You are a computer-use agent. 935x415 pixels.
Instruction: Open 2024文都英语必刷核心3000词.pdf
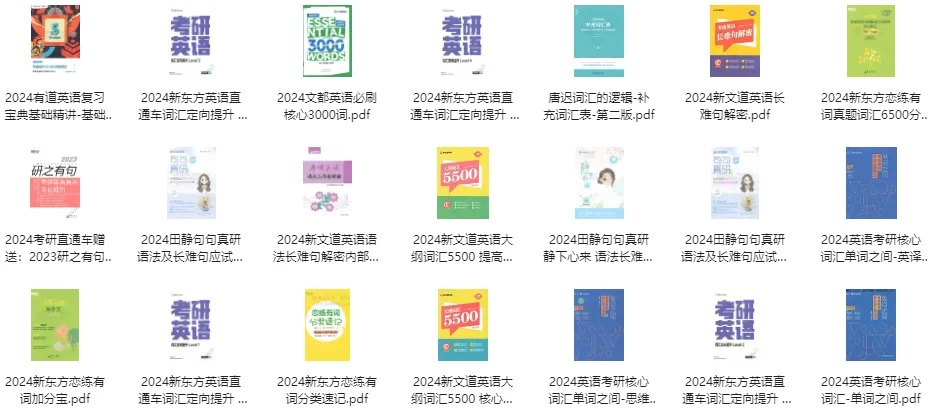[x=327, y=42]
